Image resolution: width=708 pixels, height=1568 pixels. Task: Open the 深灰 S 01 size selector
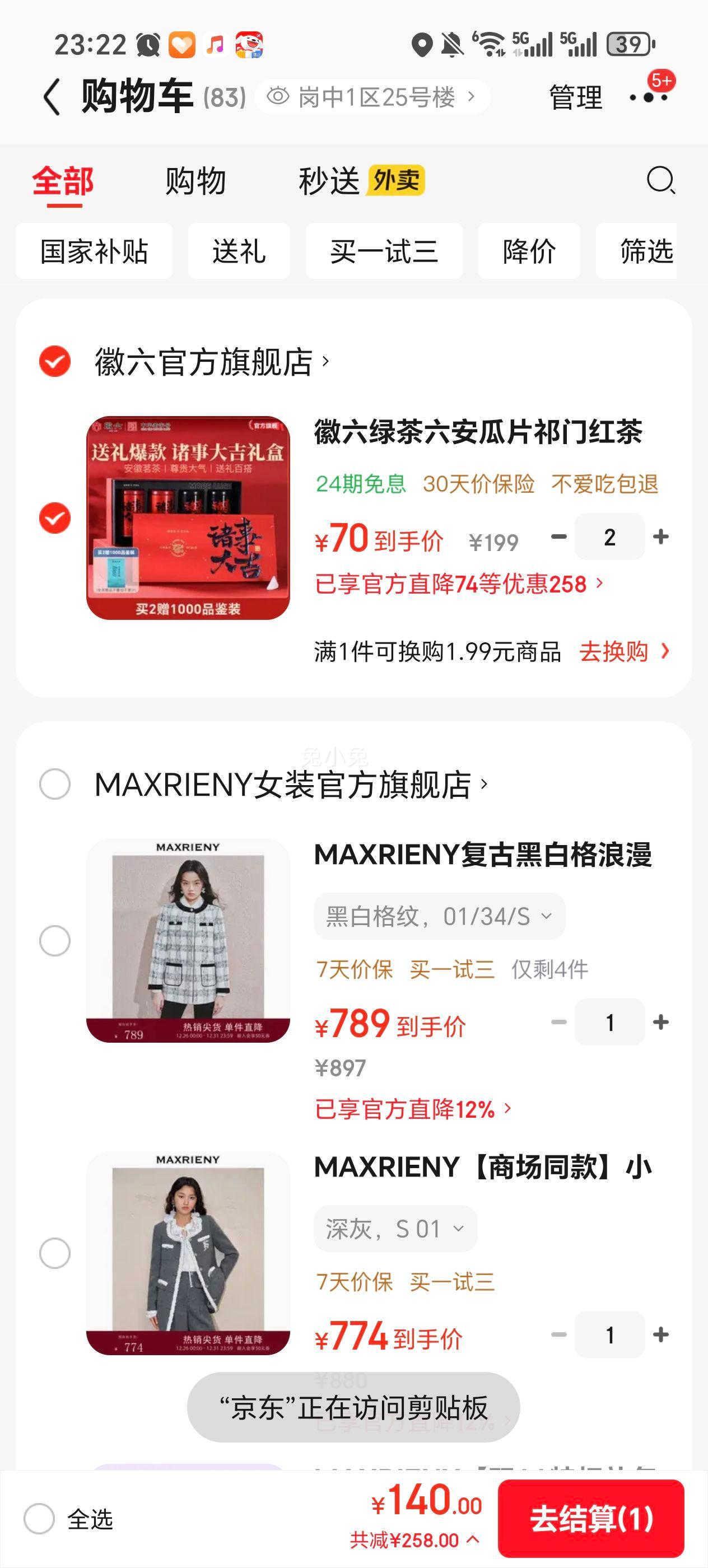394,1229
